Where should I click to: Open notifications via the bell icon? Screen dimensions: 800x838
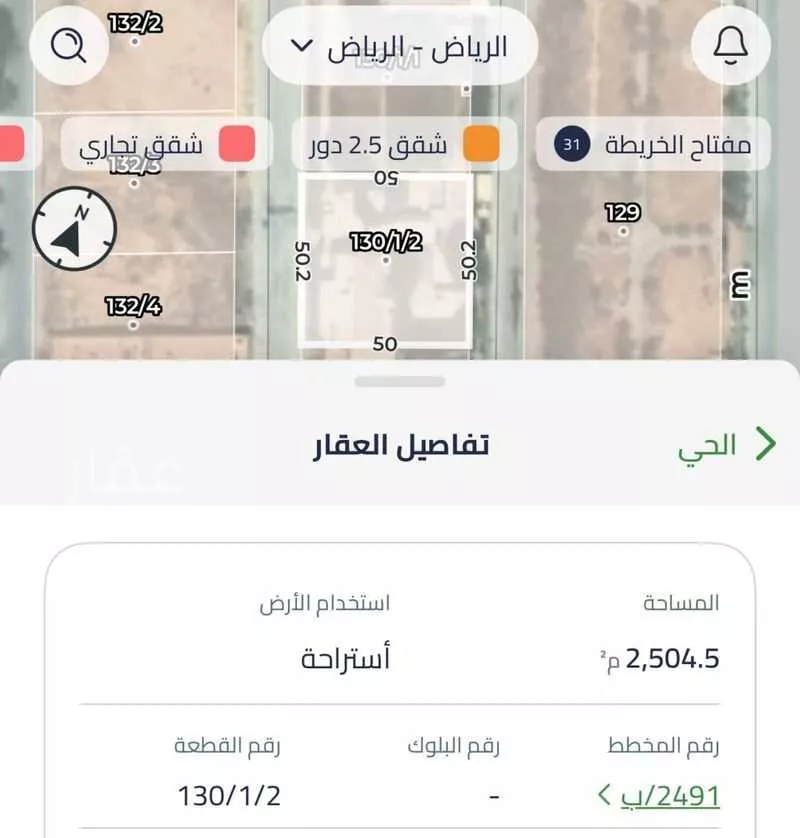[729, 45]
